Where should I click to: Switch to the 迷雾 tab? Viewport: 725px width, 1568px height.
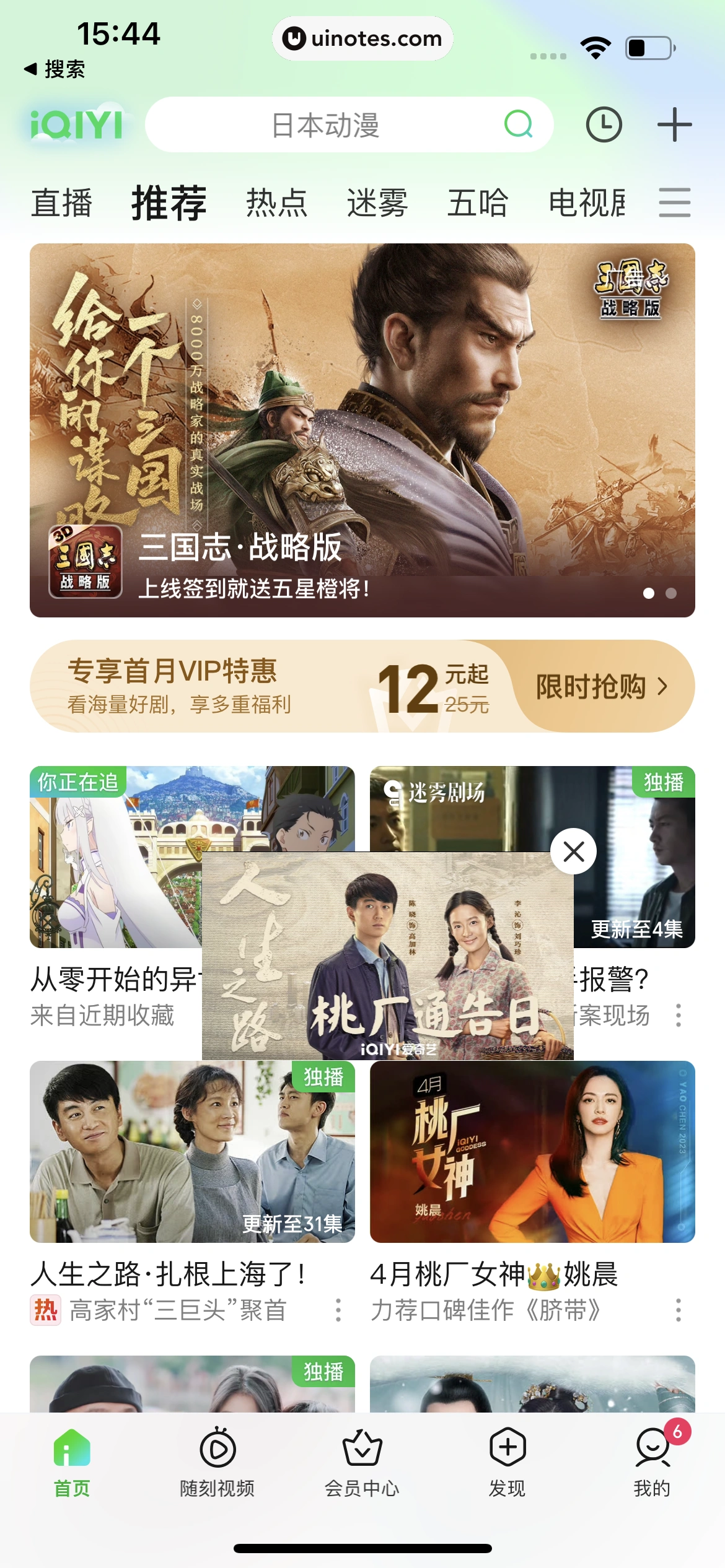pyautogui.click(x=379, y=202)
